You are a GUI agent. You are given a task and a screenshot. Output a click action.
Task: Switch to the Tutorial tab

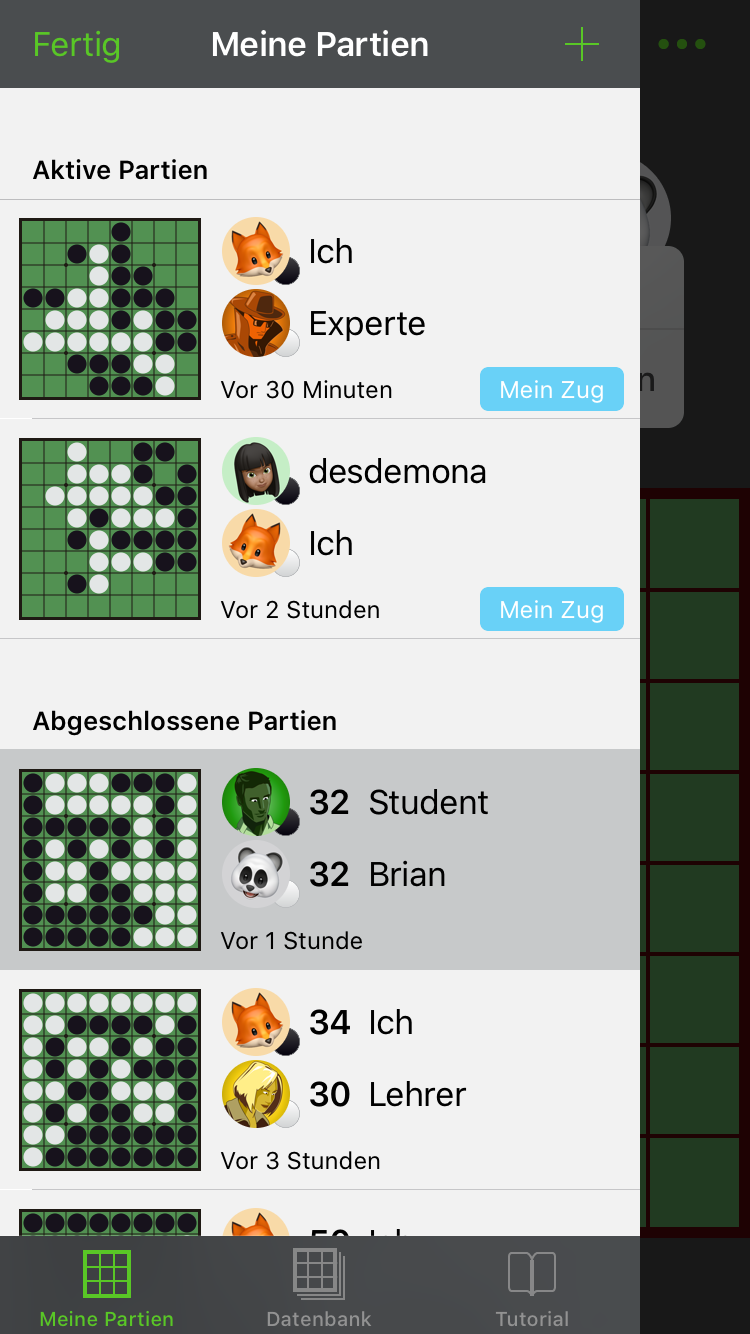pyautogui.click(x=532, y=1287)
